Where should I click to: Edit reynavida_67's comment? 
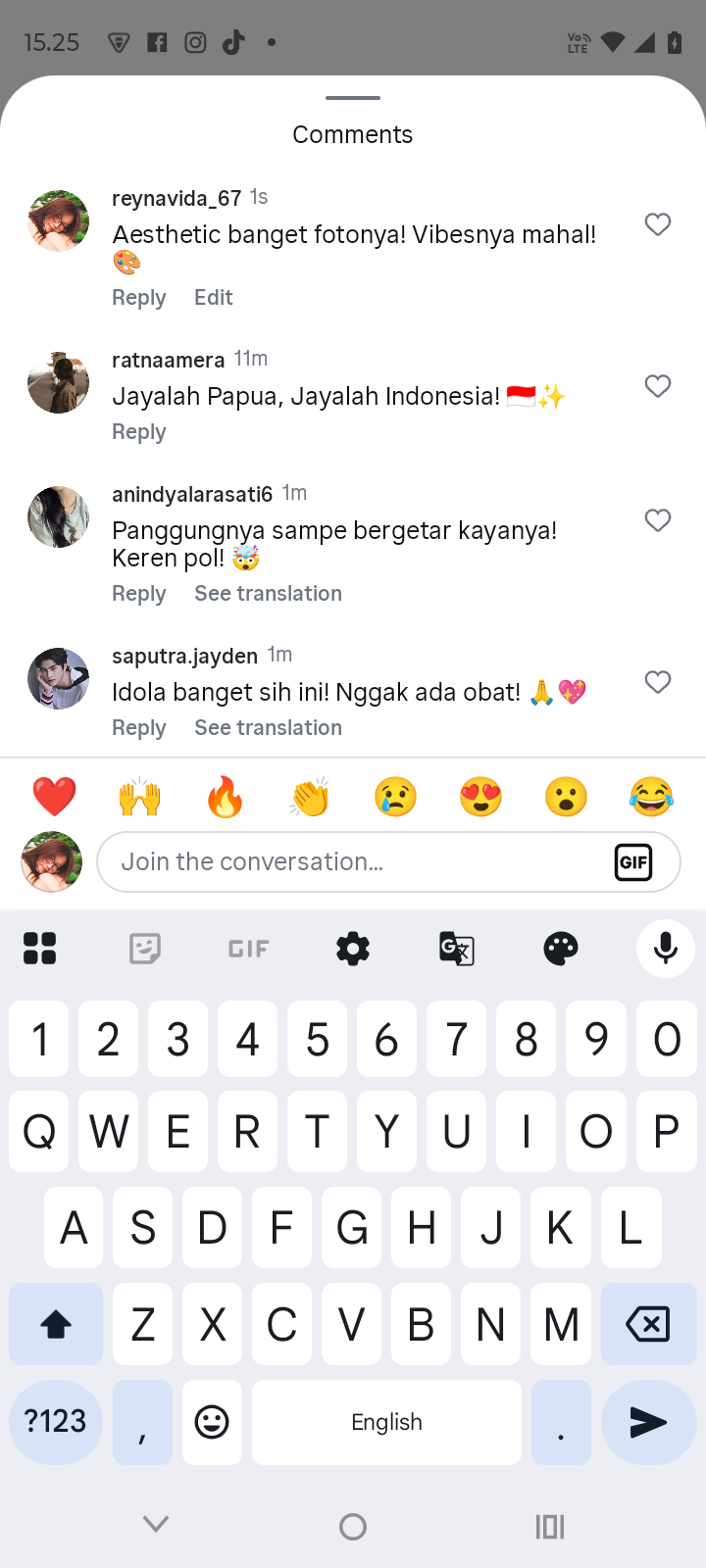point(213,298)
